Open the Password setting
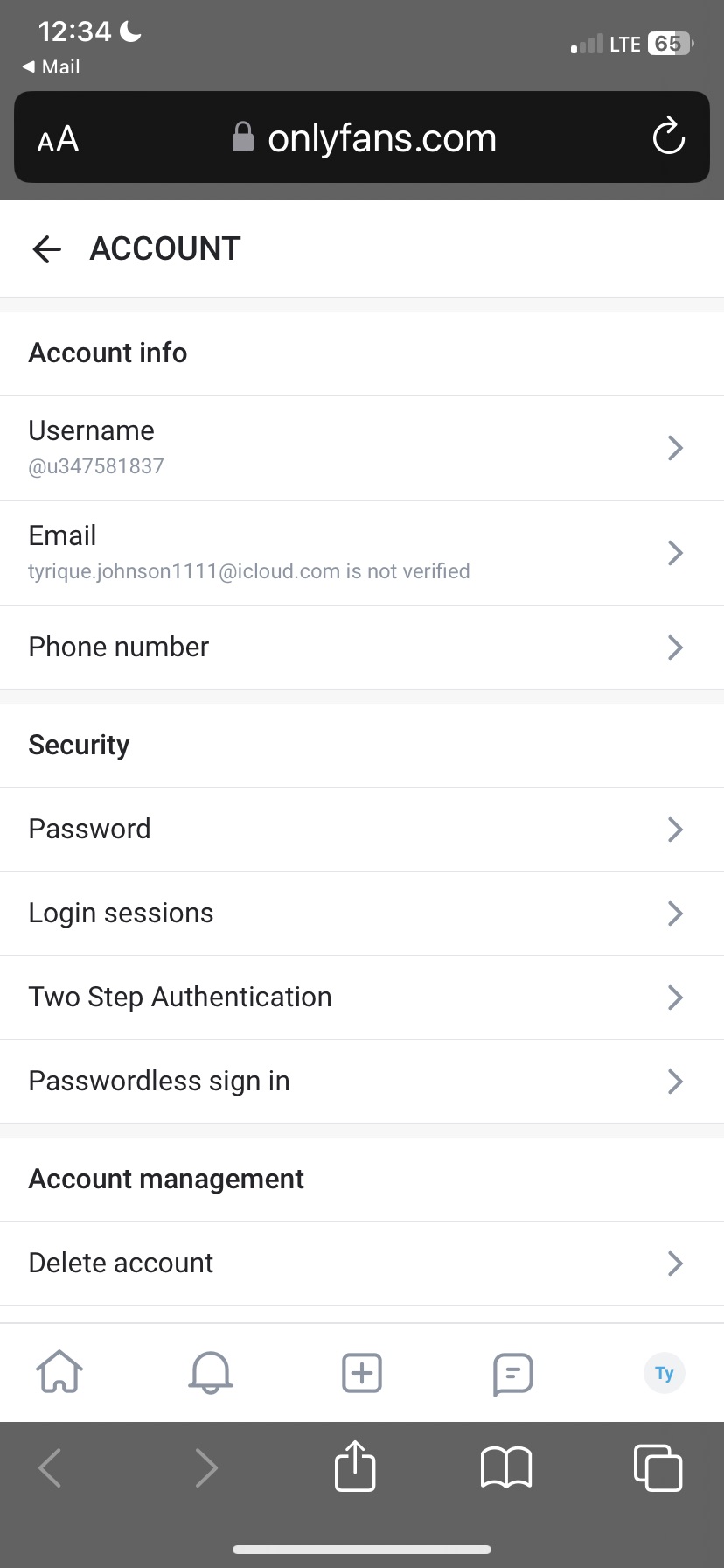Image resolution: width=724 pixels, height=1568 pixels. pos(362,829)
